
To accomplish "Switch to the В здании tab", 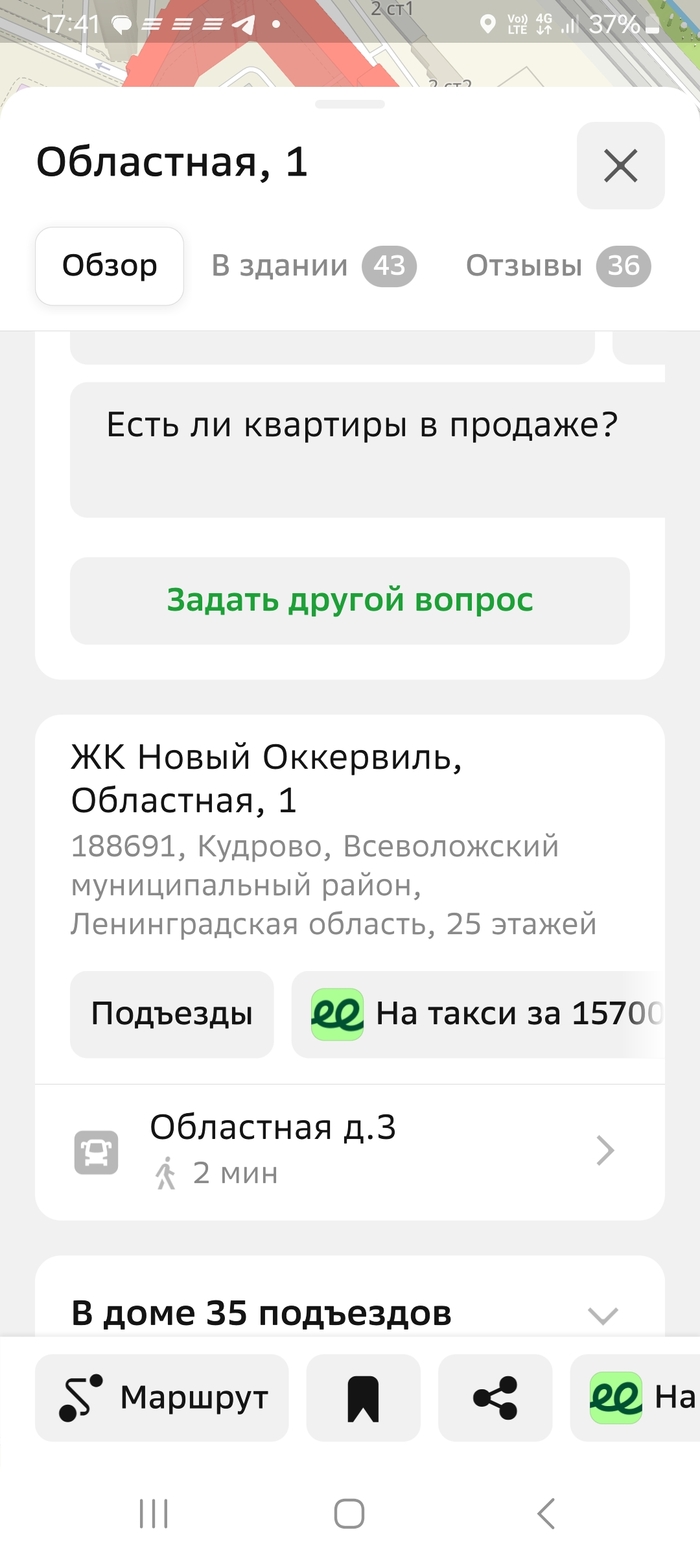I will pyautogui.click(x=313, y=266).
